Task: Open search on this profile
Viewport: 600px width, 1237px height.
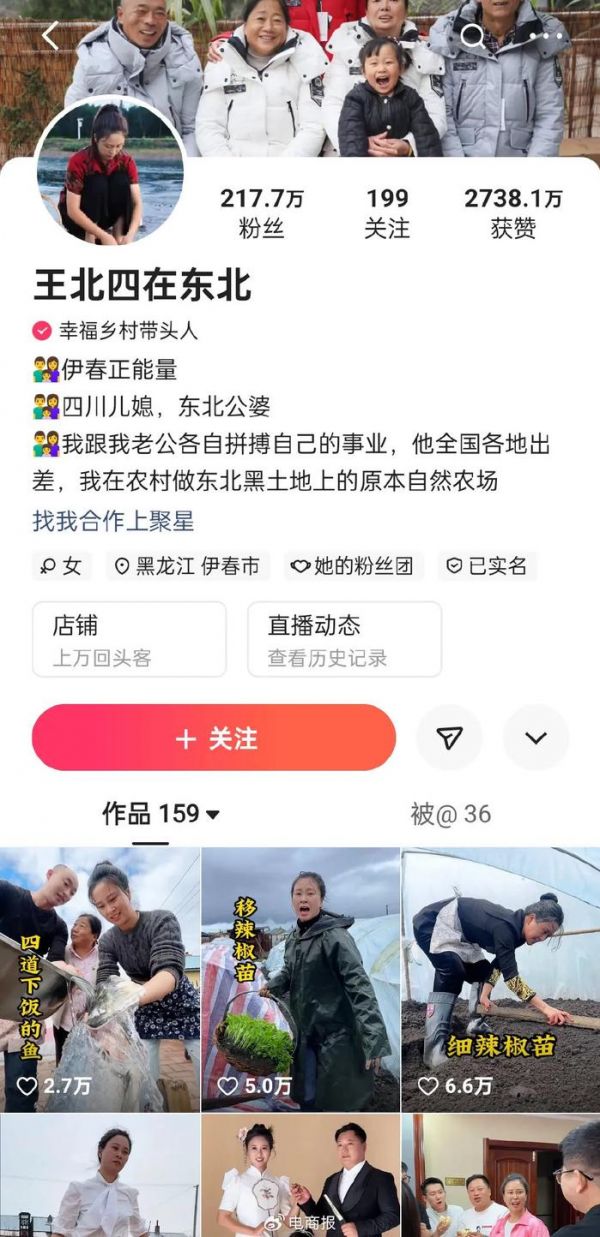Action: tap(473, 38)
